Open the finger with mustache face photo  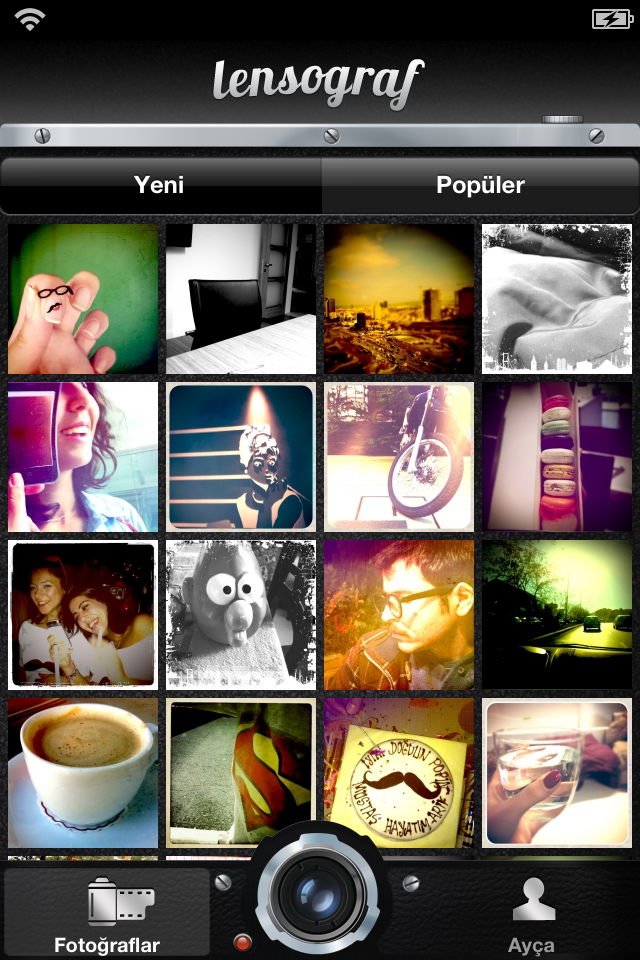pyautogui.click(x=83, y=298)
